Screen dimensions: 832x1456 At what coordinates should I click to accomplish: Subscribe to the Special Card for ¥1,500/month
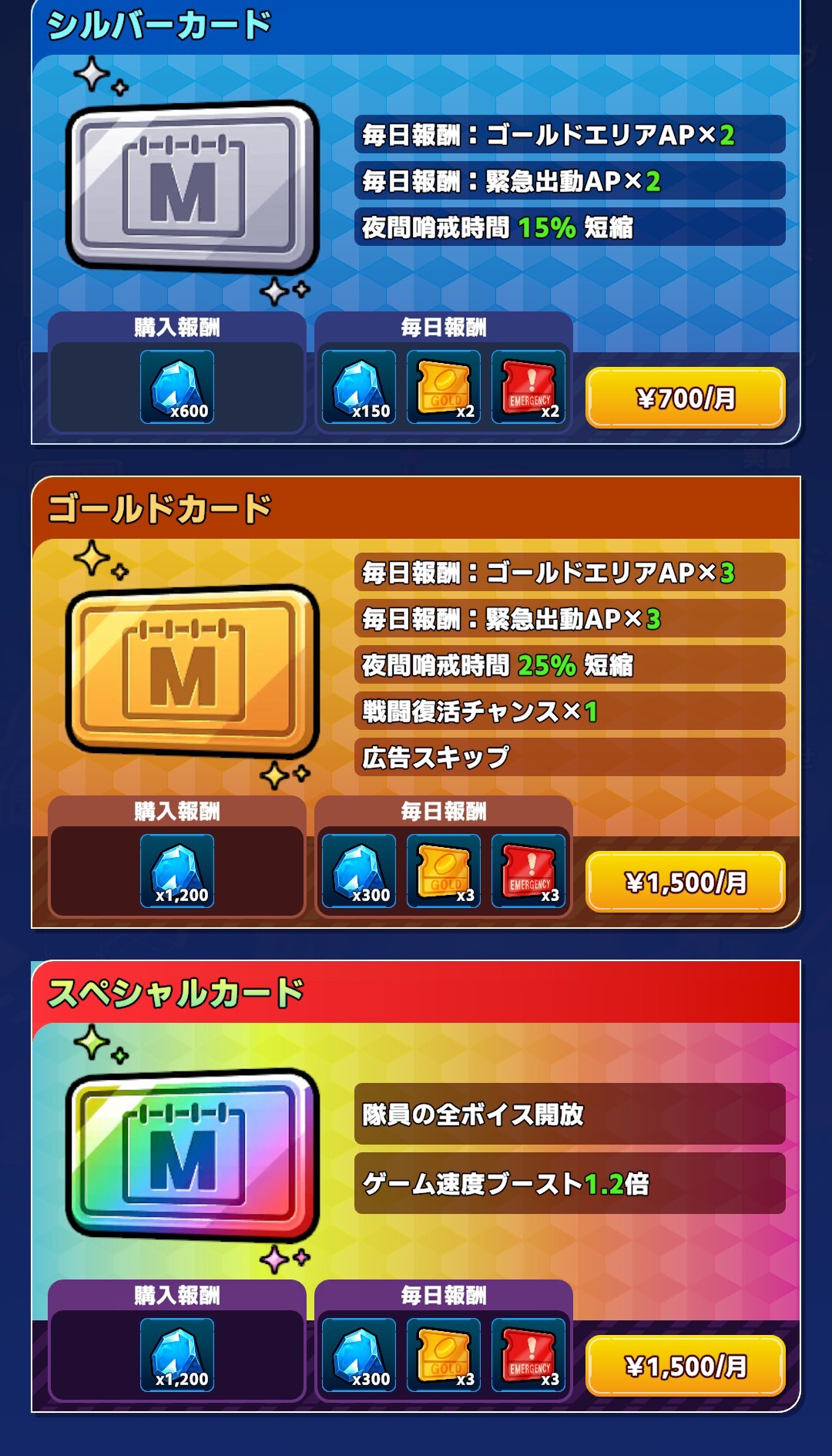(685, 1366)
